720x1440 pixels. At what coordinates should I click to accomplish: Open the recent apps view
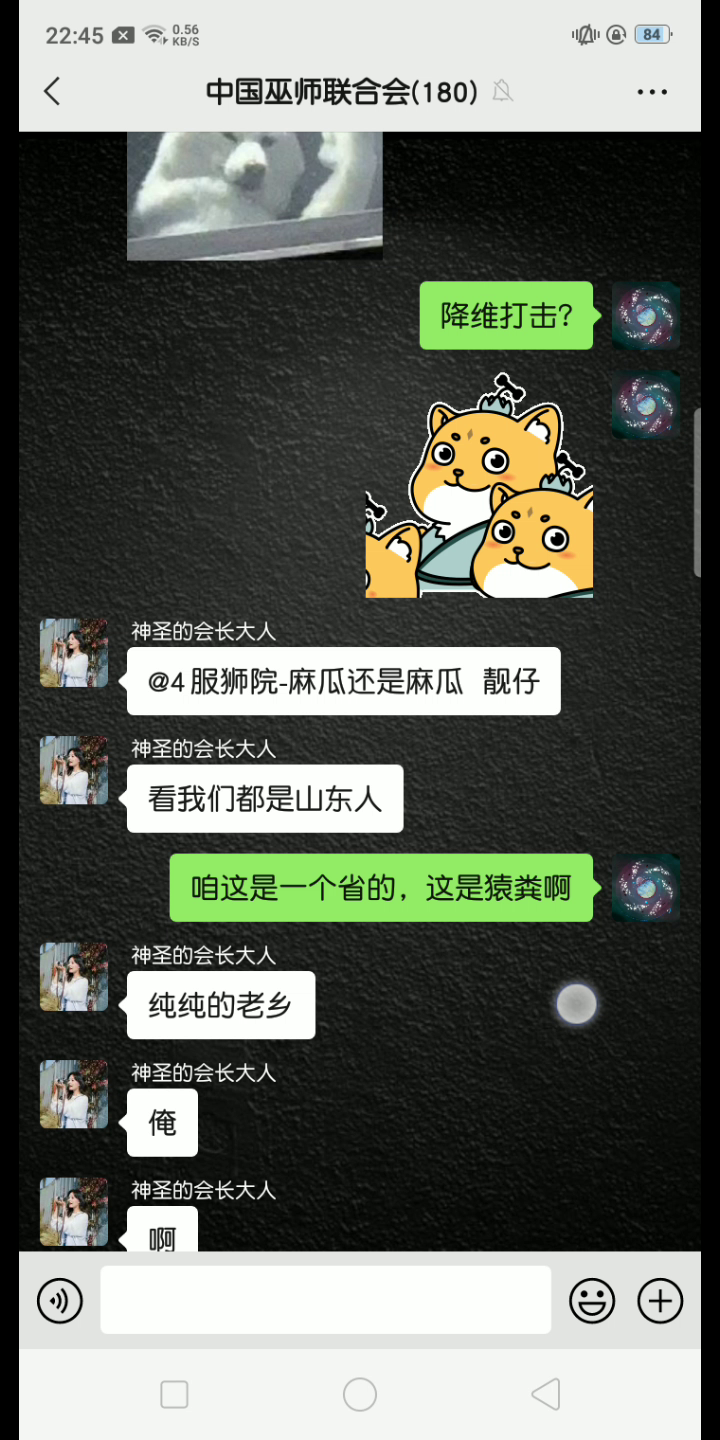[x=174, y=1394]
